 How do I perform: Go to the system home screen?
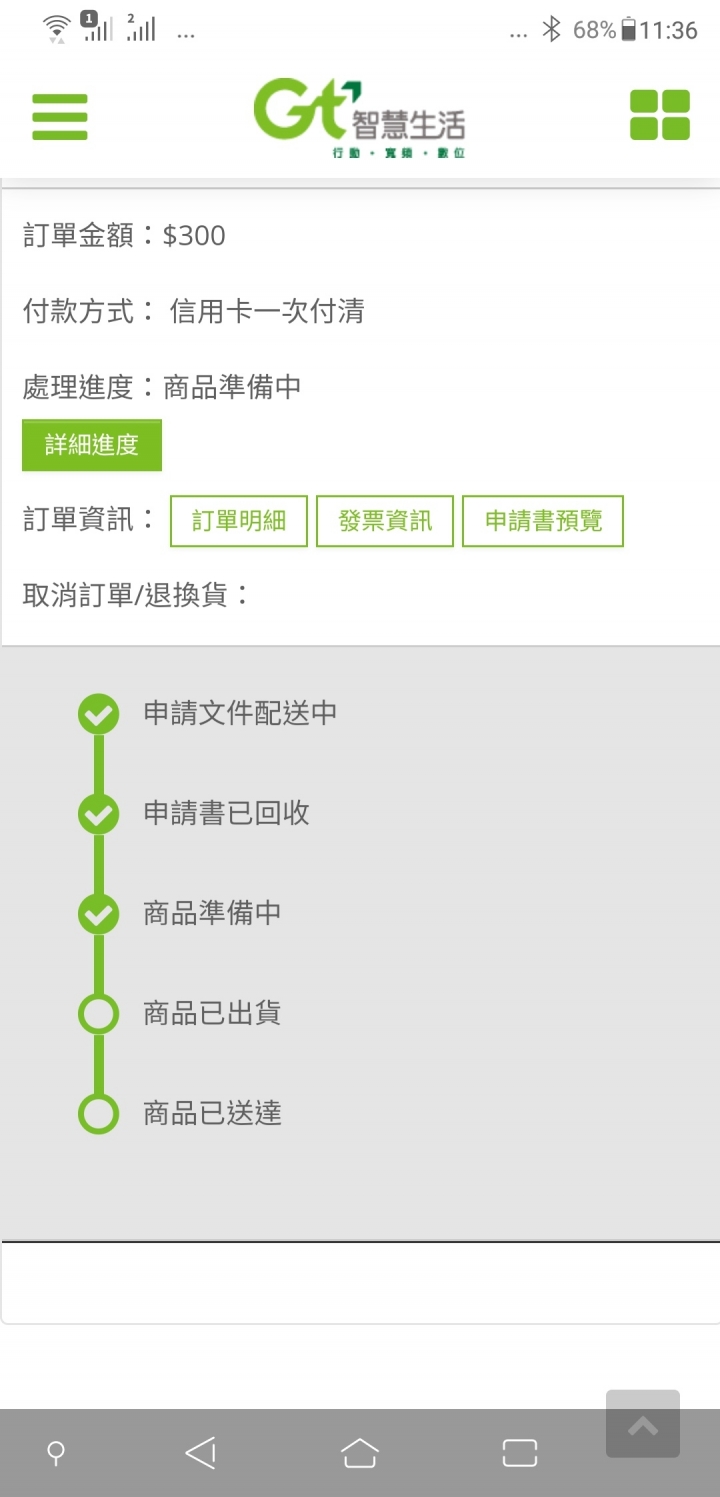coord(360,1453)
